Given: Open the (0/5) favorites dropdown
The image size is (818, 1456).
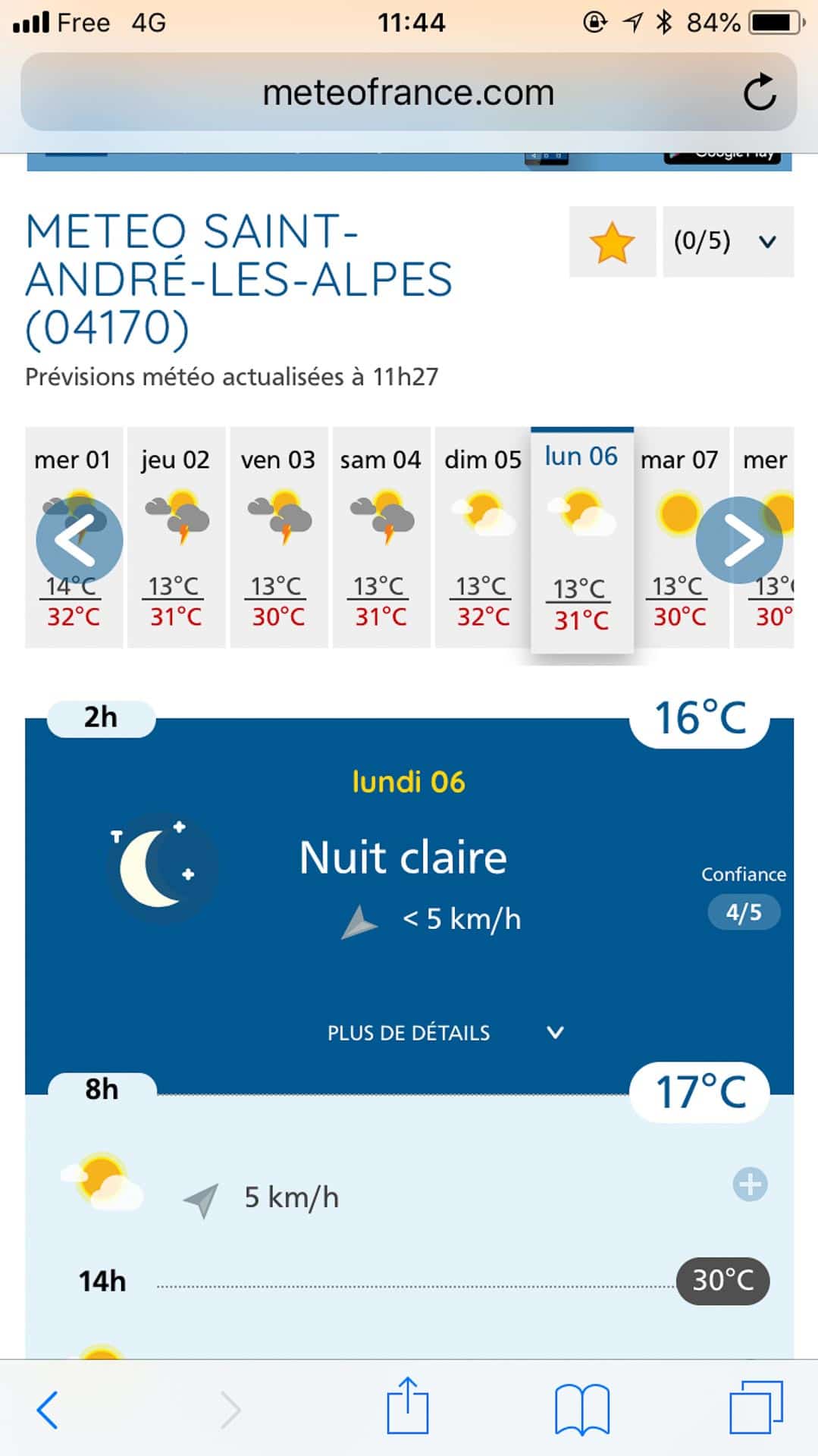Looking at the screenshot, I should [x=728, y=242].
